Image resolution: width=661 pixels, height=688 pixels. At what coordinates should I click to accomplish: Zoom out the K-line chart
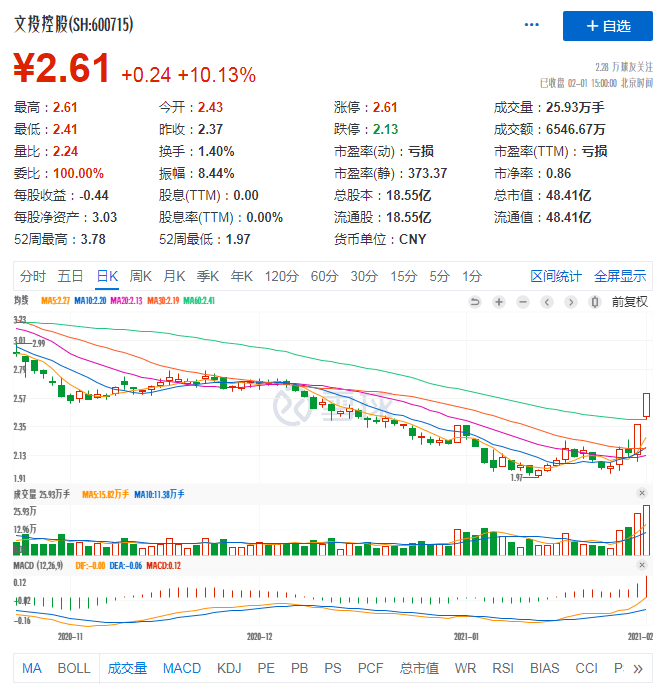(x=523, y=302)
